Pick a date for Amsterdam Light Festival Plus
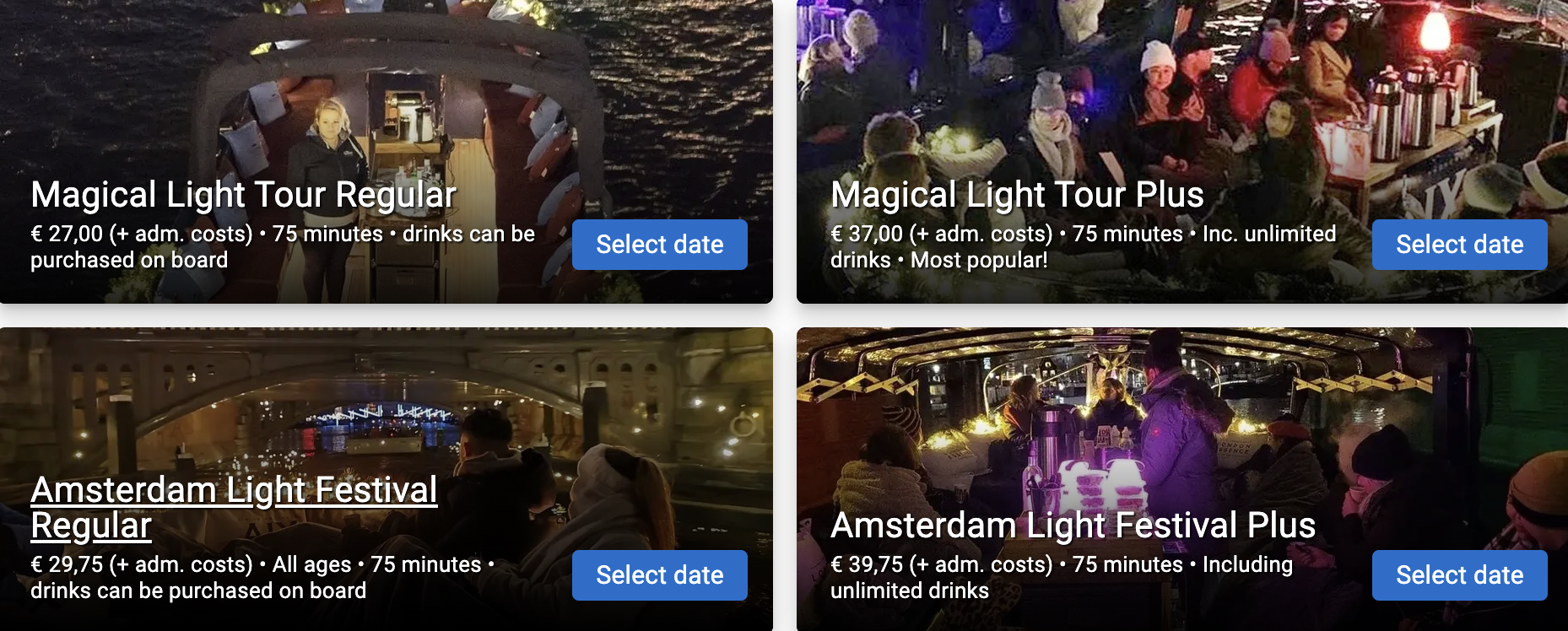 1459,575
